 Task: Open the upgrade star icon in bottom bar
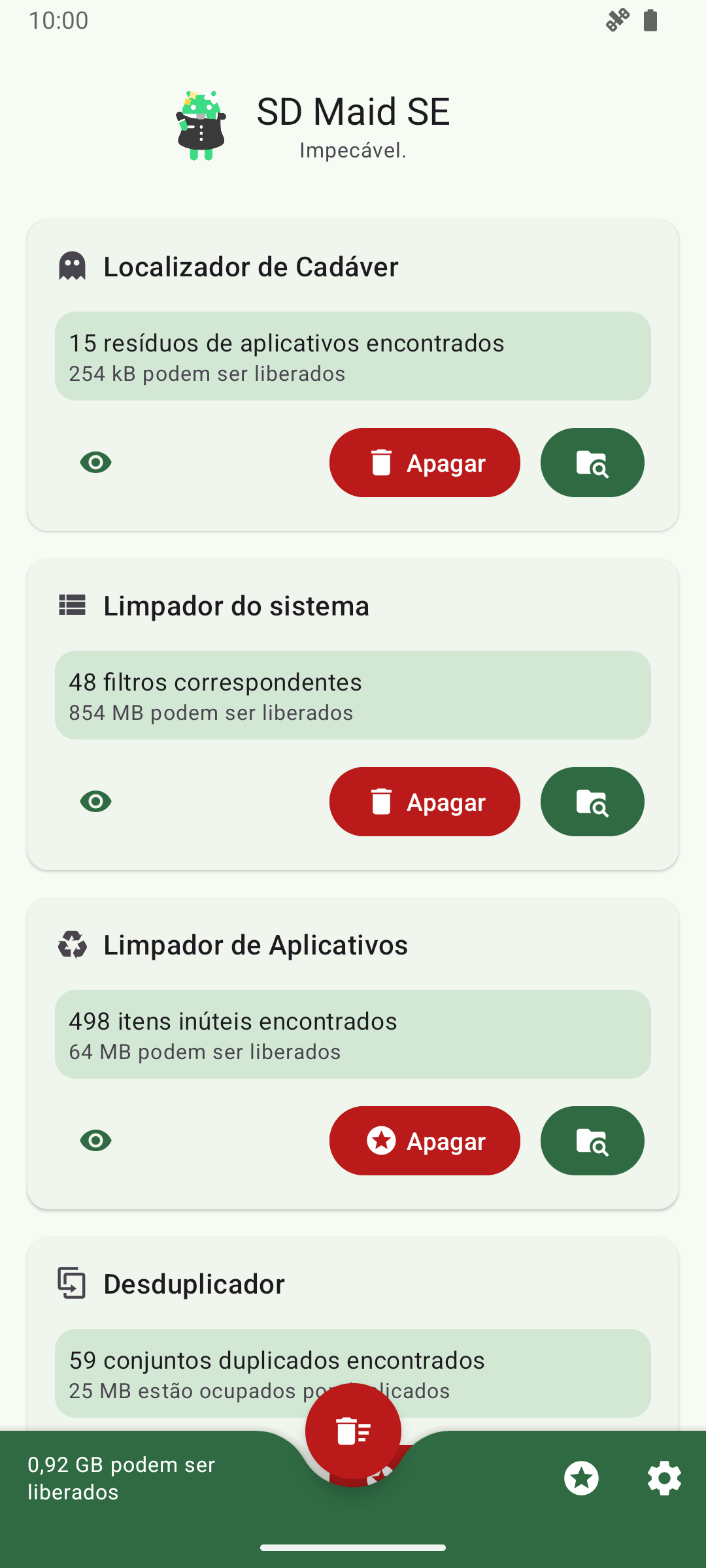[x=581, y=1478]
